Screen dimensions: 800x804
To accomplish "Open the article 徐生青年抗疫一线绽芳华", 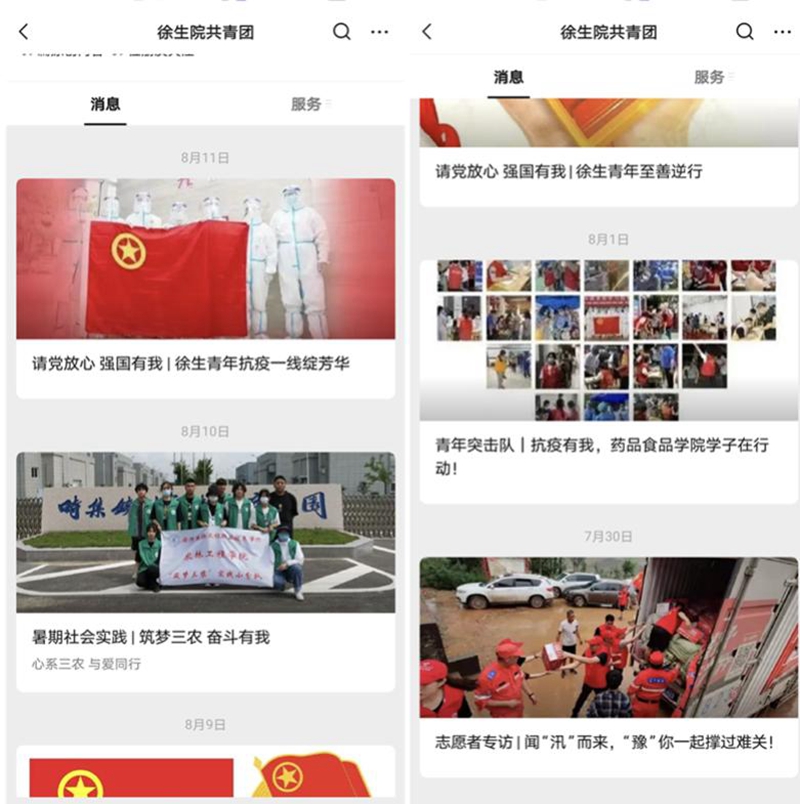I will pyautogui.click(x=191, y=364).
